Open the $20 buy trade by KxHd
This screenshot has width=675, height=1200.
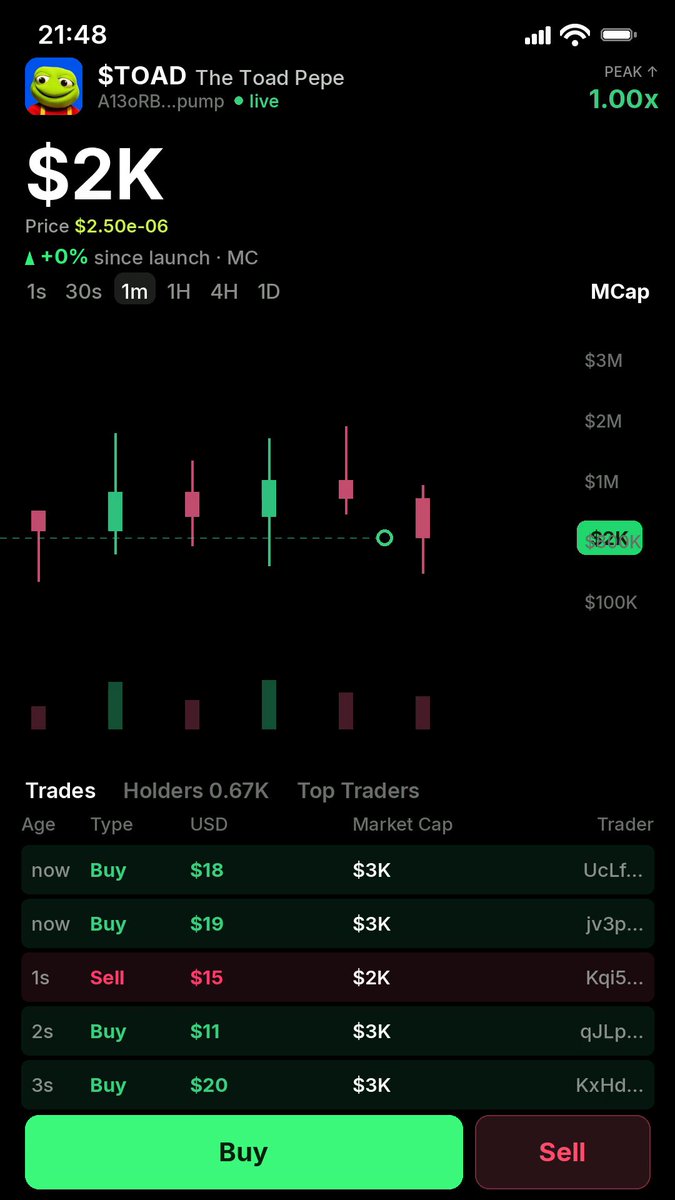tap(338, 1085)
